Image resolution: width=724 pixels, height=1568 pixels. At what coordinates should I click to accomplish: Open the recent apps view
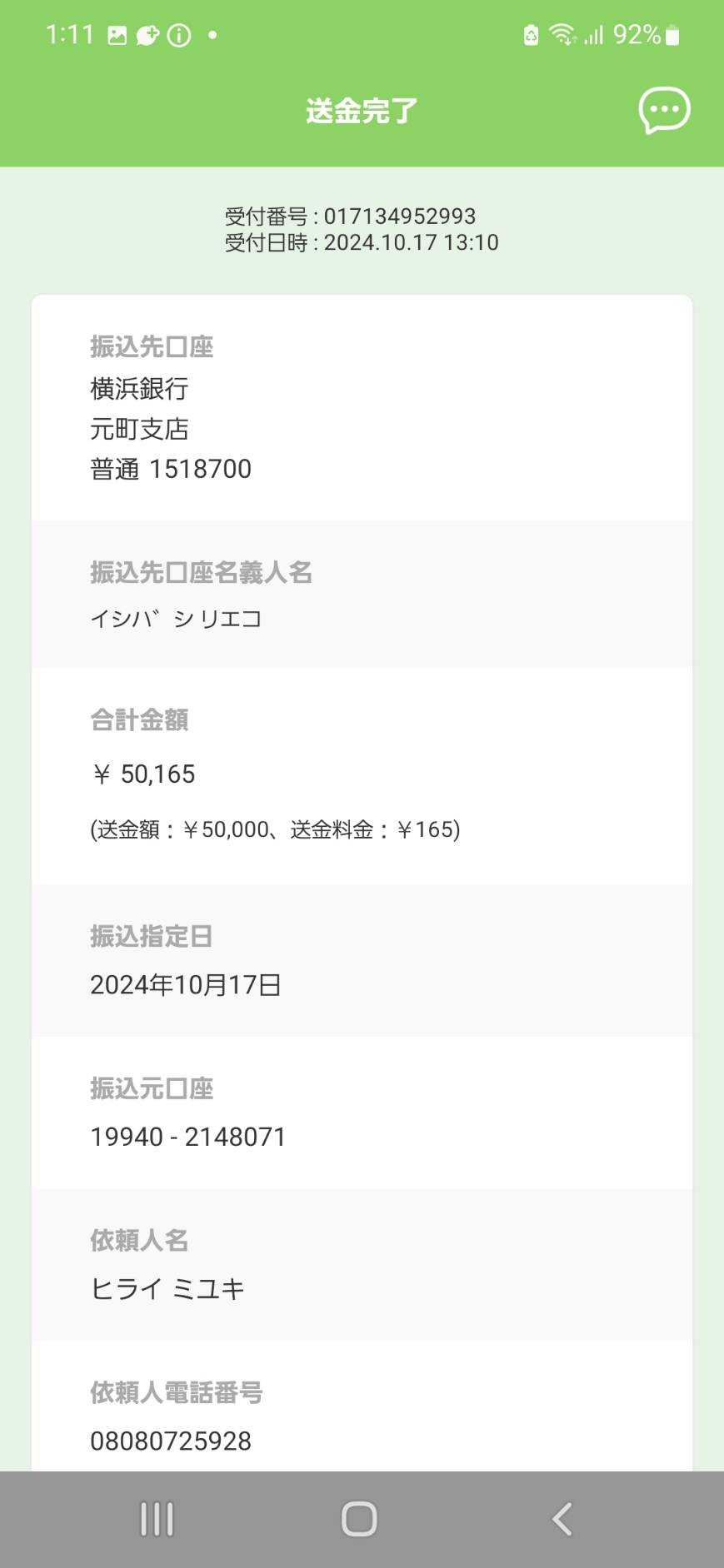157,1519
